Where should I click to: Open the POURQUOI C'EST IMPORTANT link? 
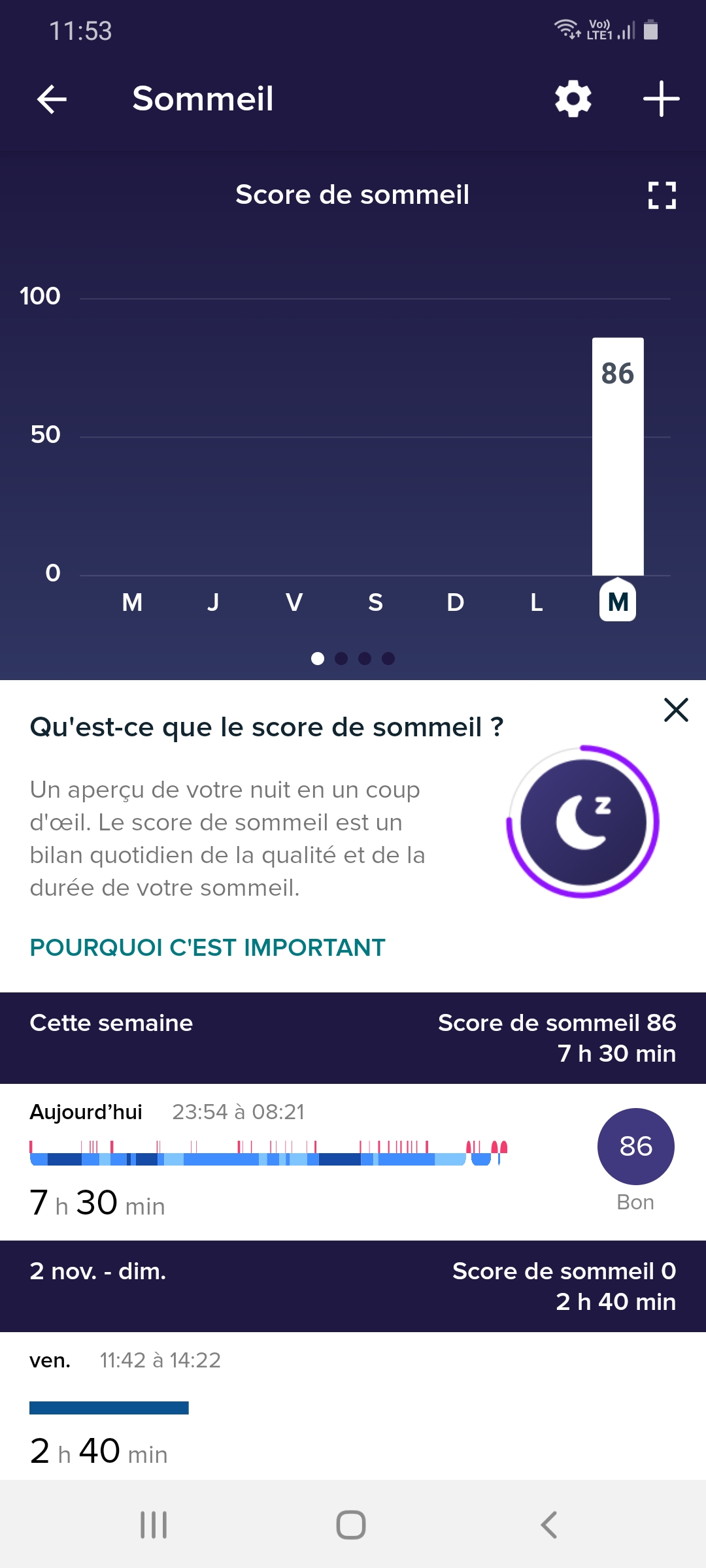[207, 947]
